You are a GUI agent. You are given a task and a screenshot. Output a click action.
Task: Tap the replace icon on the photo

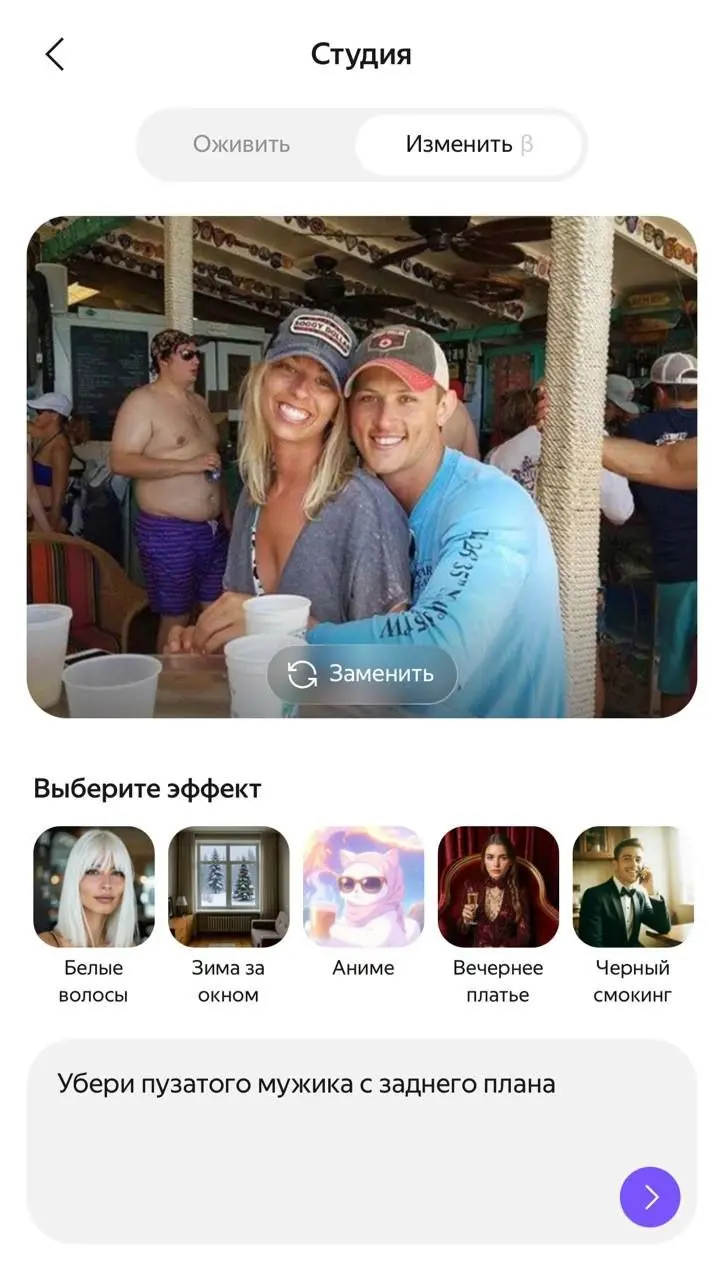coord(302,674)
